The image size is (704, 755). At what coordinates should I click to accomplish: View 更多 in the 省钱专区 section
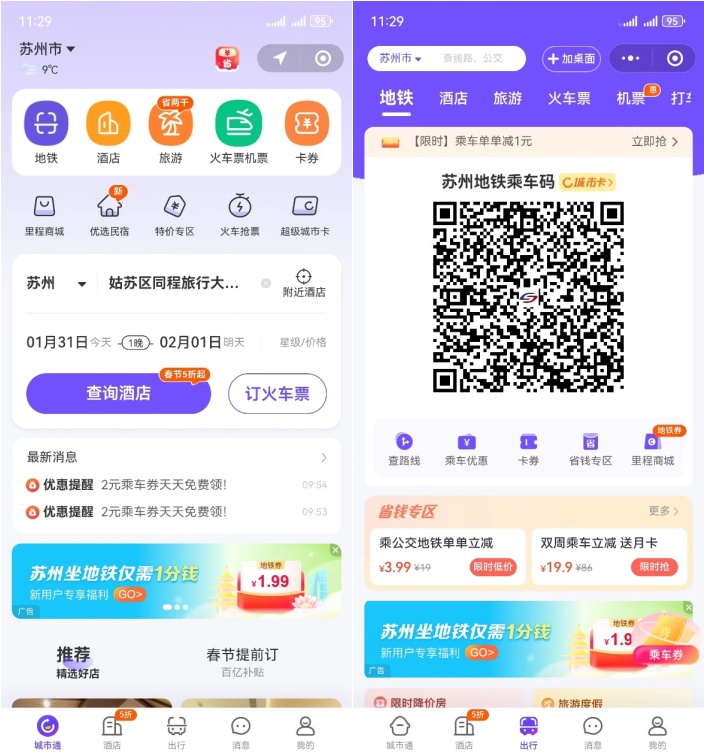pos(663,511)
